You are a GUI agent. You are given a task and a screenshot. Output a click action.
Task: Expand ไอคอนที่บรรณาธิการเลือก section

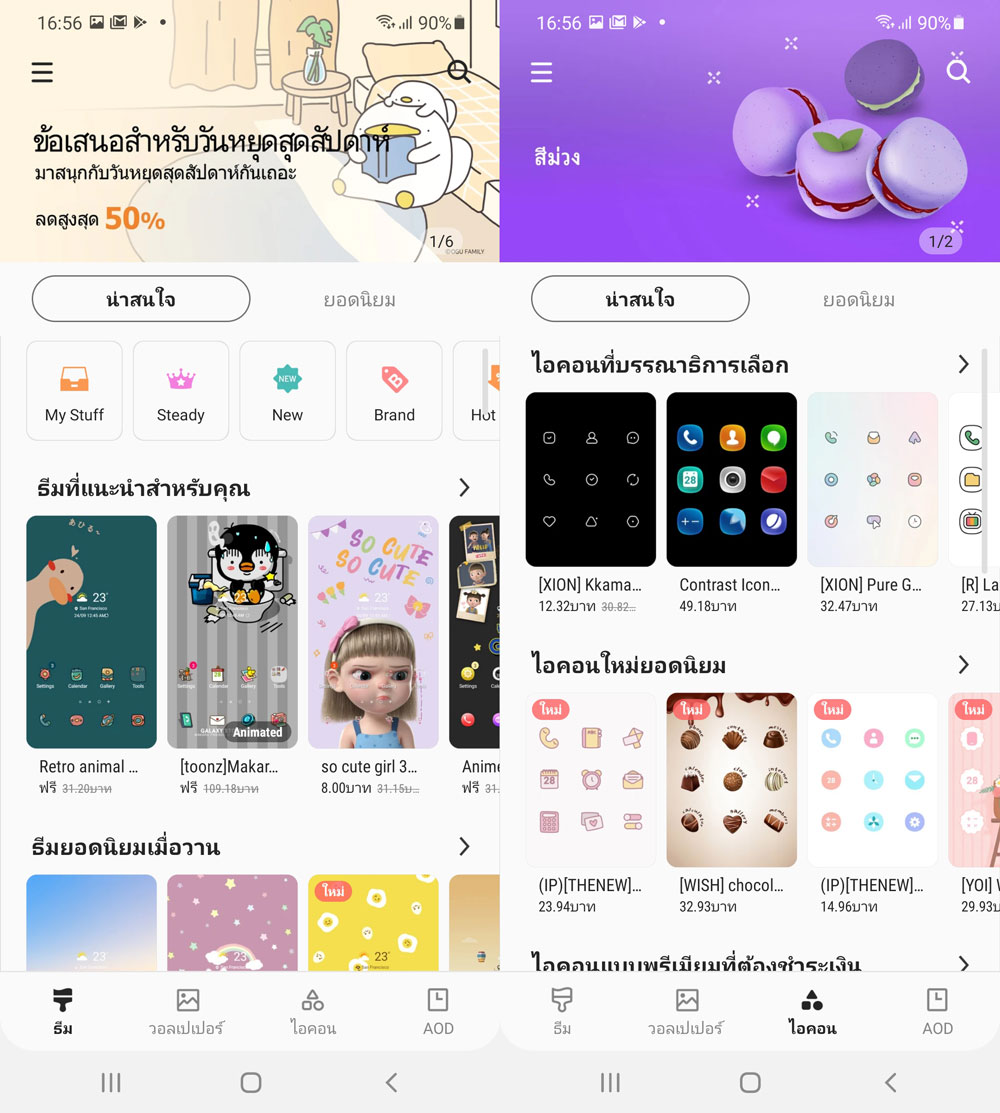tap(963, 364)
